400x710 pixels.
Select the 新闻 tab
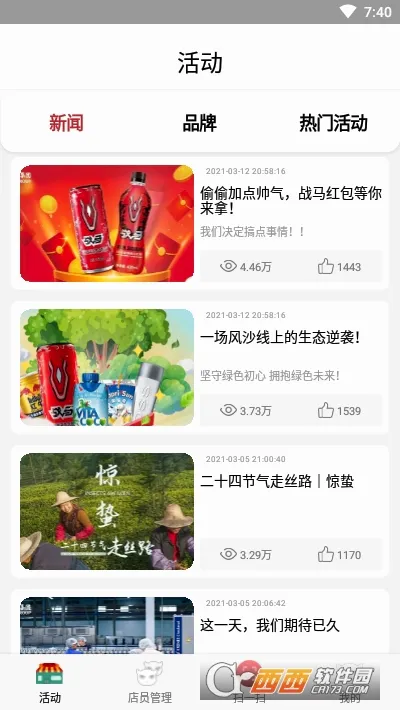(66, 123)
